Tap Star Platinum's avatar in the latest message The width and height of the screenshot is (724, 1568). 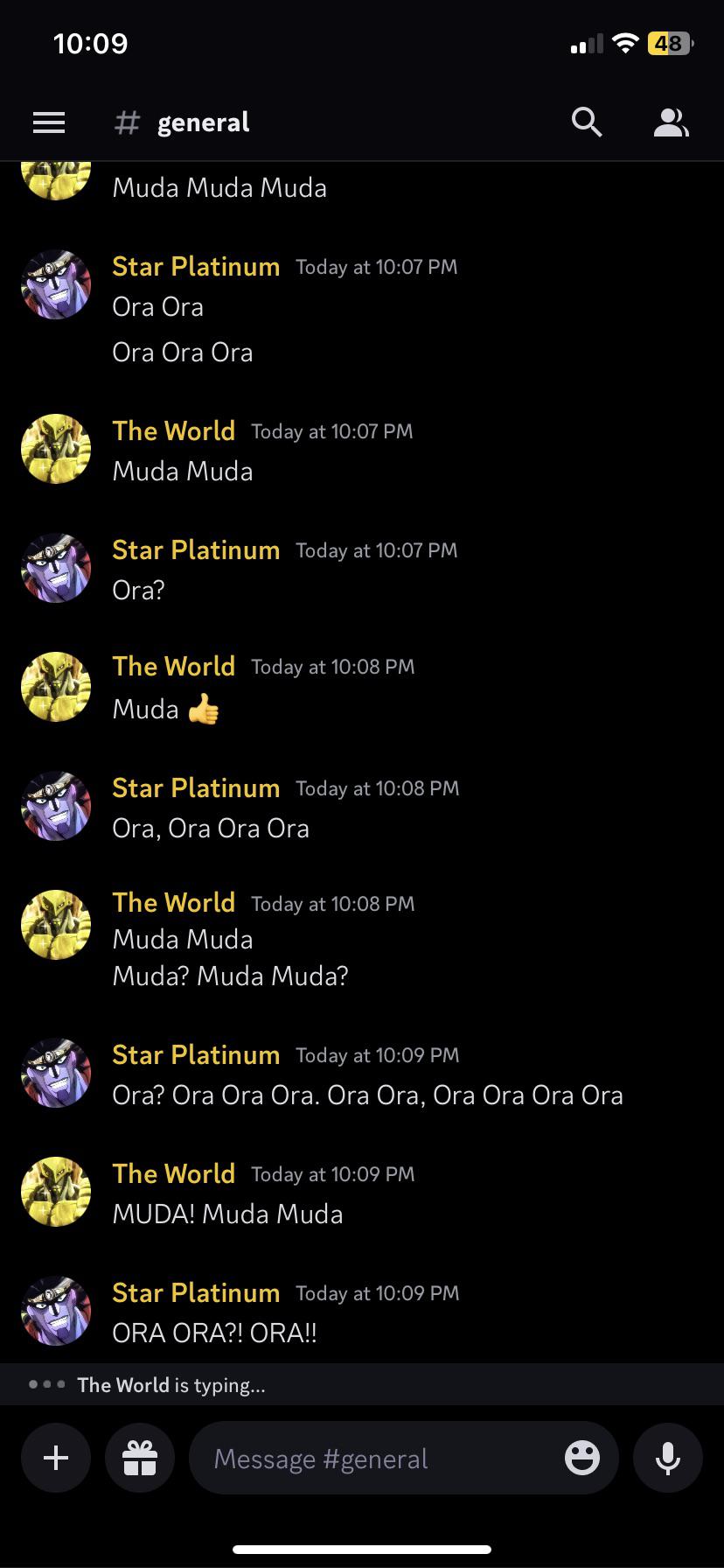point(55,1310)
